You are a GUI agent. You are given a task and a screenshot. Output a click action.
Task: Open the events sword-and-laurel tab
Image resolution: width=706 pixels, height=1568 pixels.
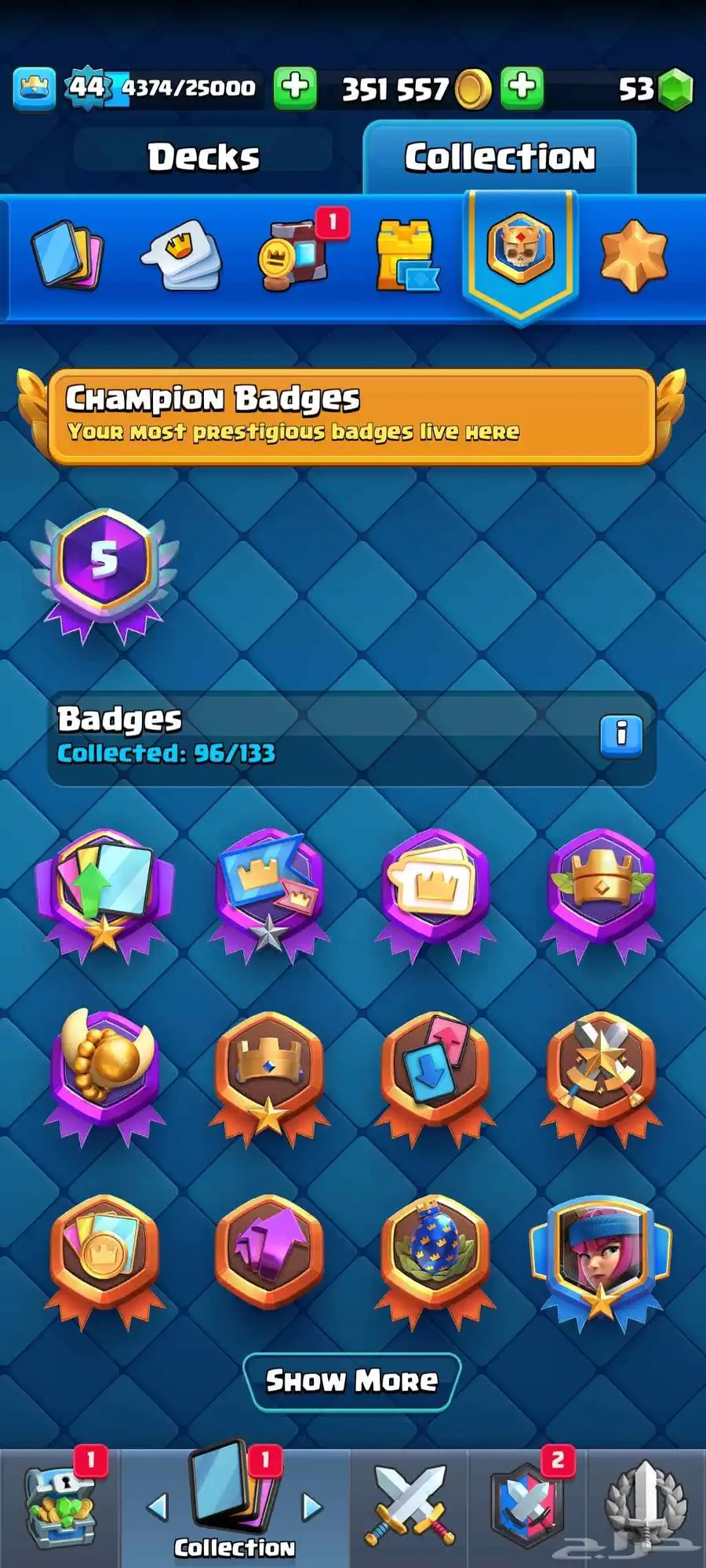646,1508
